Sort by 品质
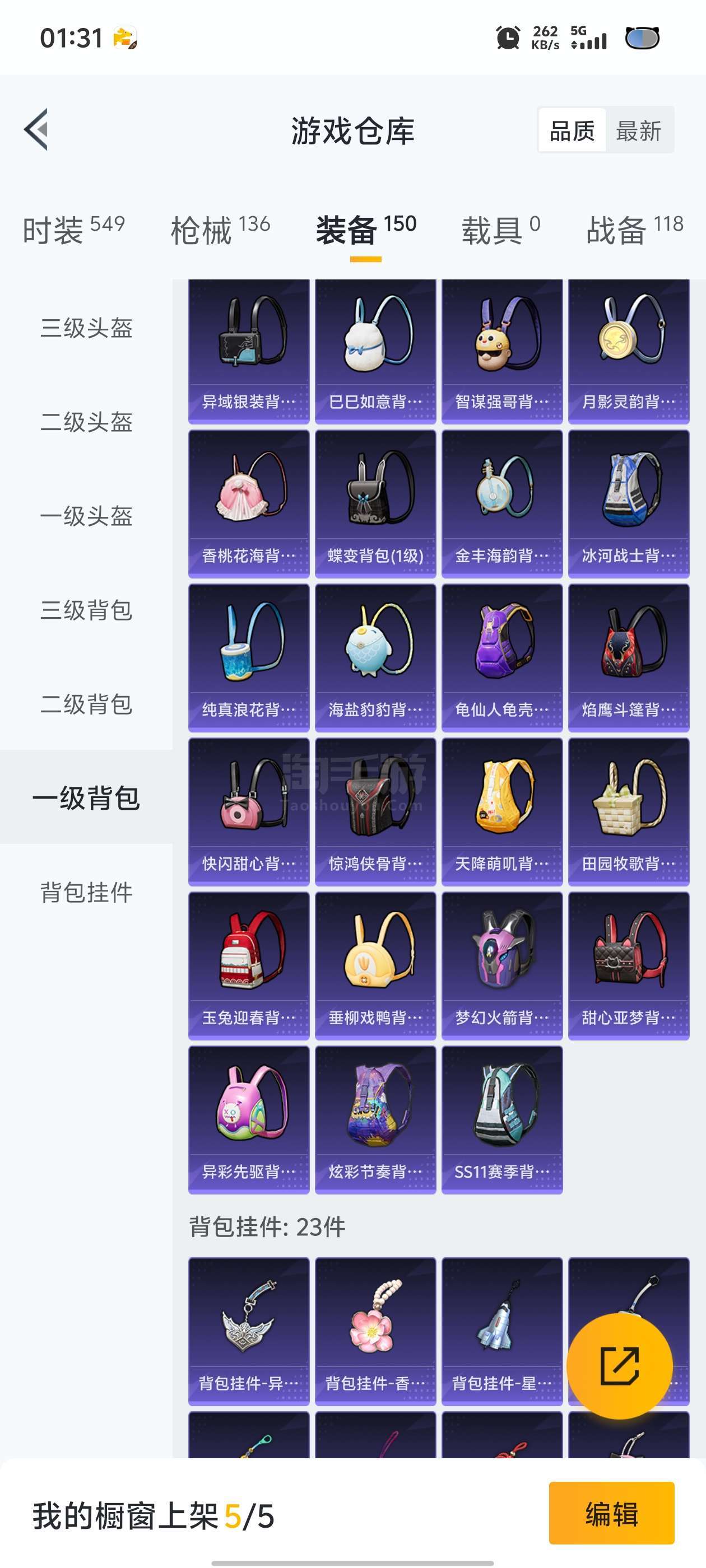 click(x=572, y=130)
